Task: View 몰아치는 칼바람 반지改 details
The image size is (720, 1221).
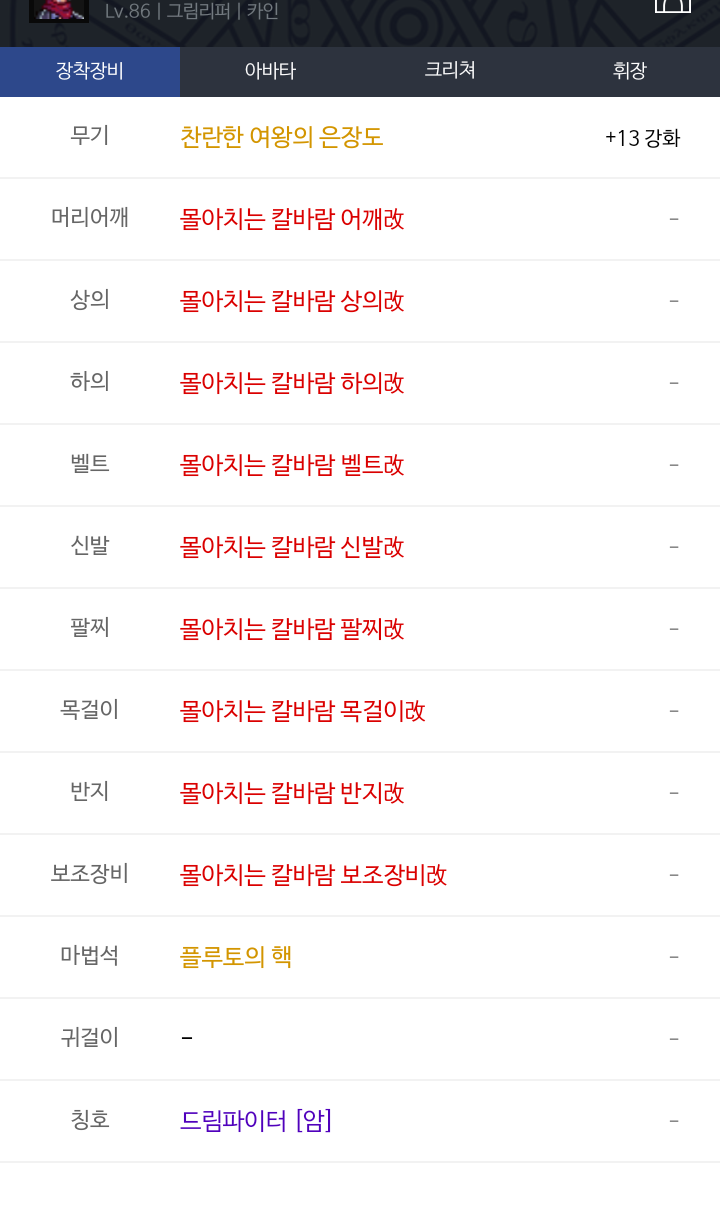Action: [292, 793]
